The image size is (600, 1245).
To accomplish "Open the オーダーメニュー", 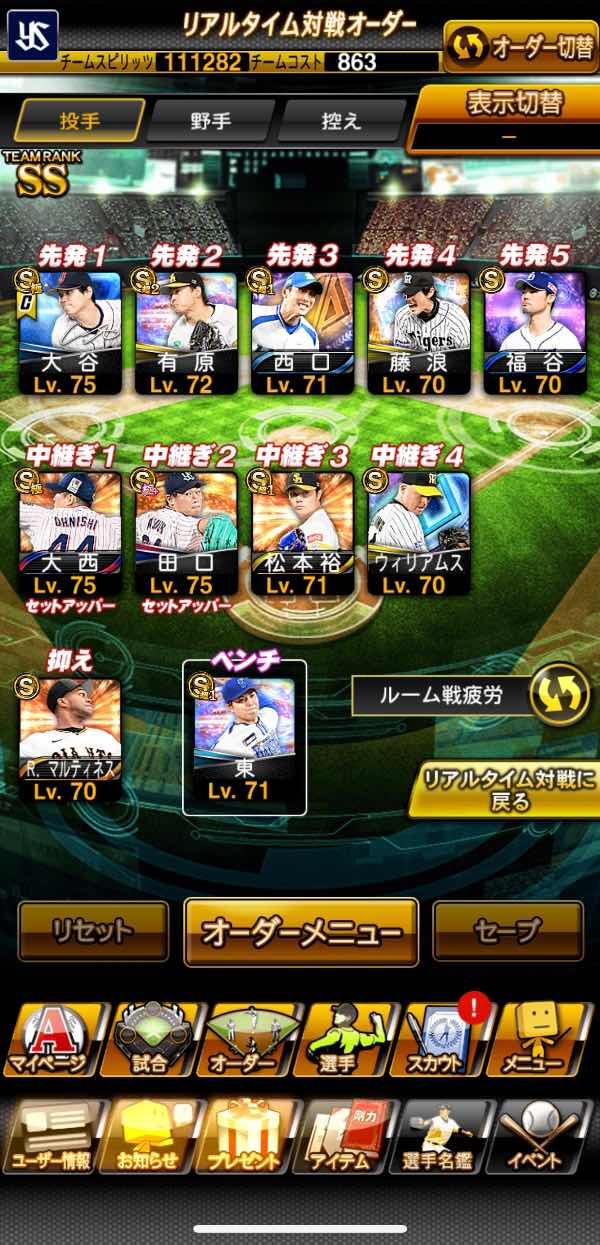I will (x=301, y=932).
